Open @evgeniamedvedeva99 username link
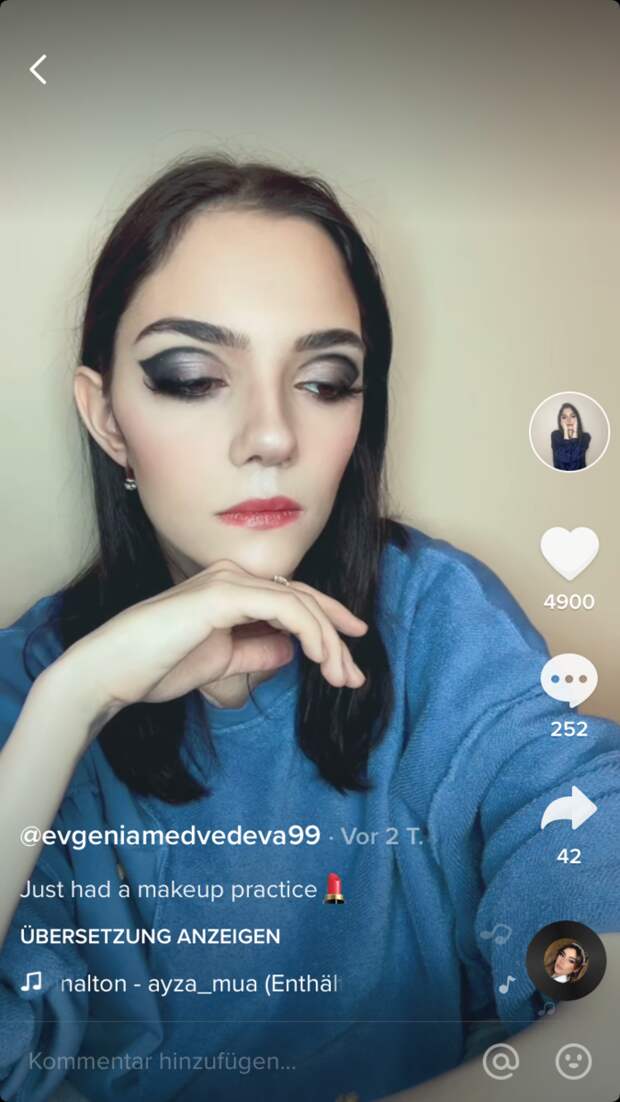The width and height of the screenshot is (620, 1102). pos(170,835)
